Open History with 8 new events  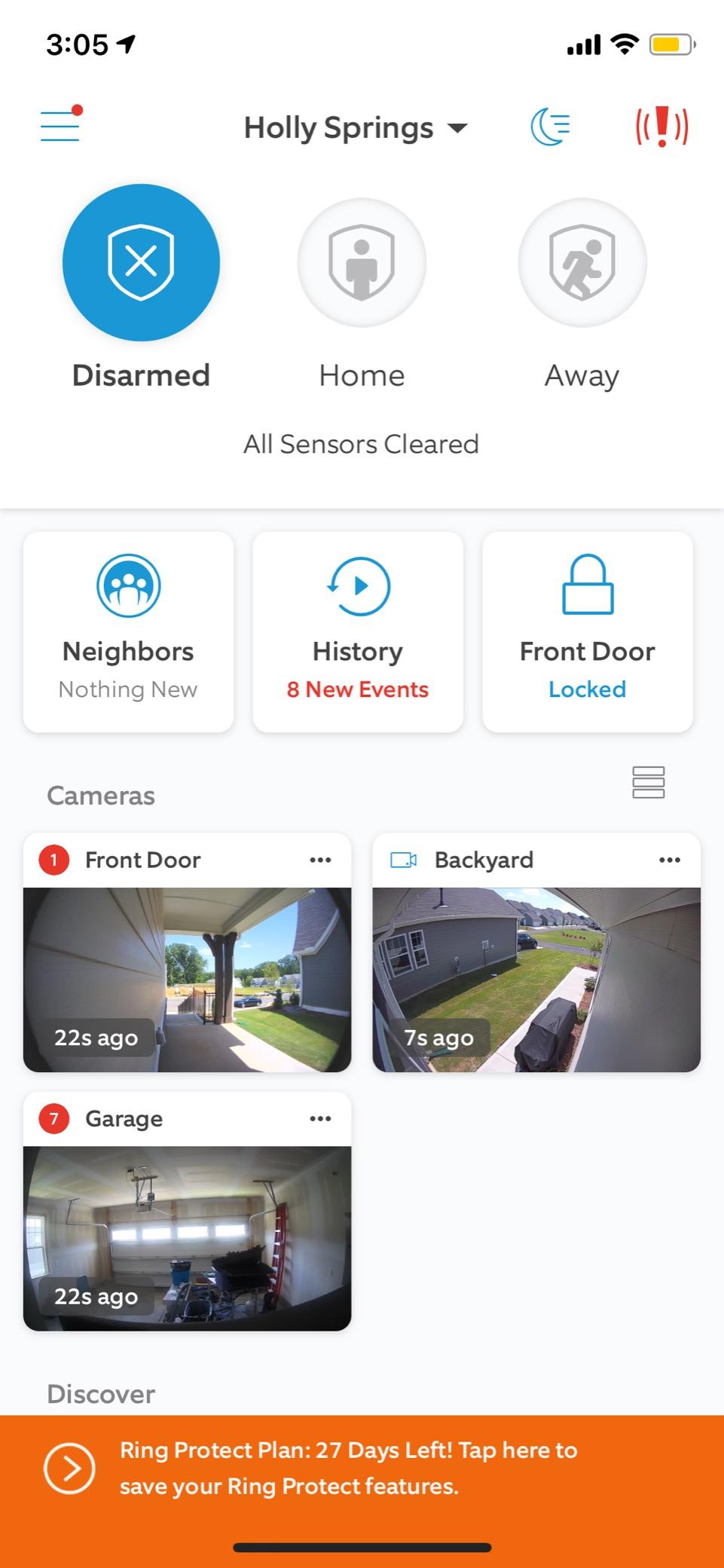(x=357, y=631)
